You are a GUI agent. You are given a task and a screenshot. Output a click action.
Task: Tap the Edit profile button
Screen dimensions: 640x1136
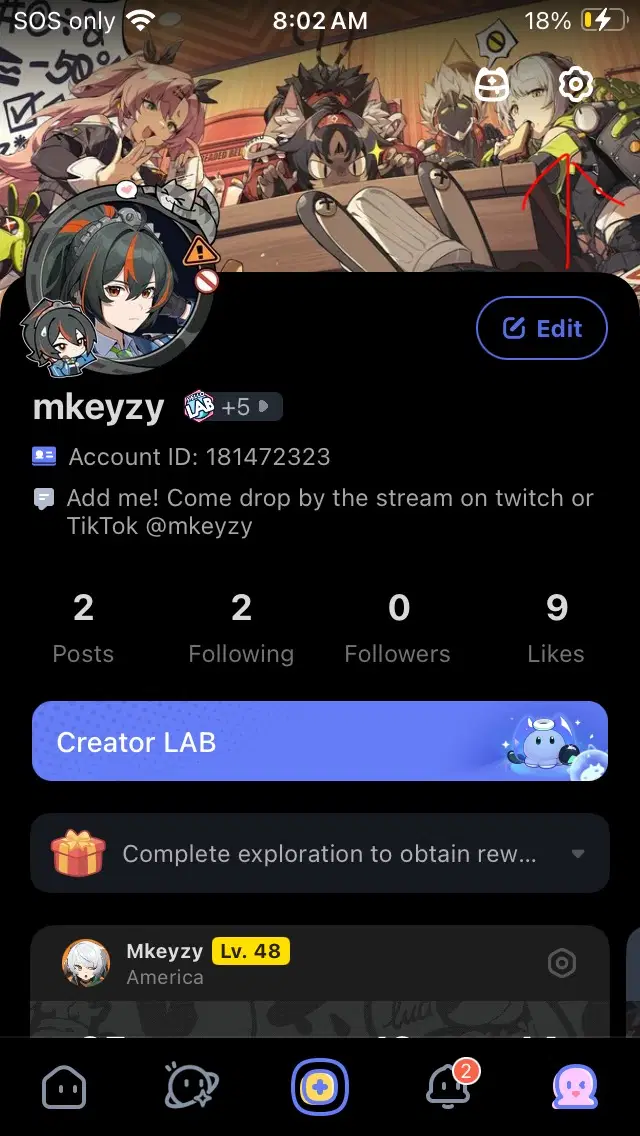(542, 328)
